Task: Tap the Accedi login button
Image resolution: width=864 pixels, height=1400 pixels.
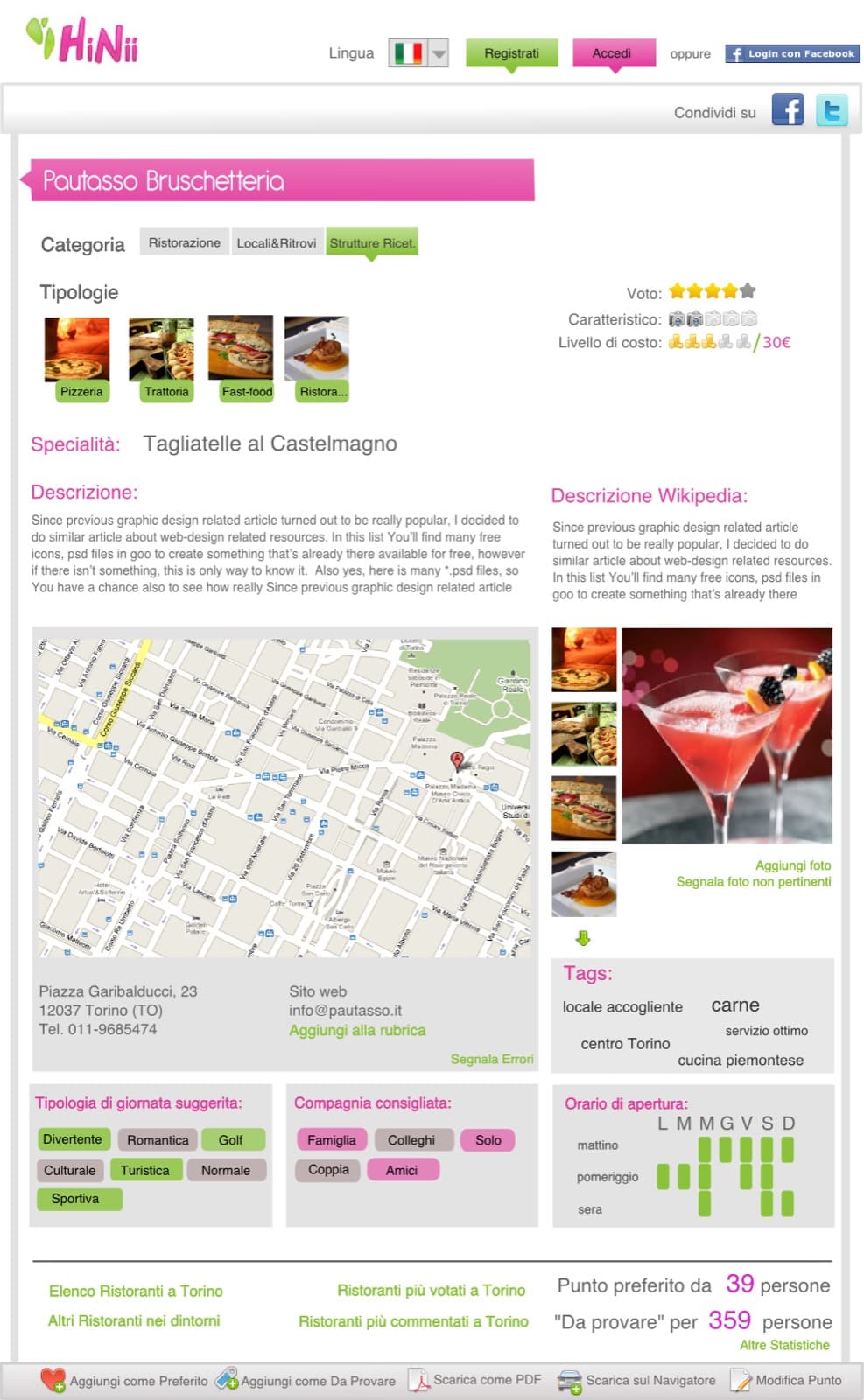Action: pos(612,53)
